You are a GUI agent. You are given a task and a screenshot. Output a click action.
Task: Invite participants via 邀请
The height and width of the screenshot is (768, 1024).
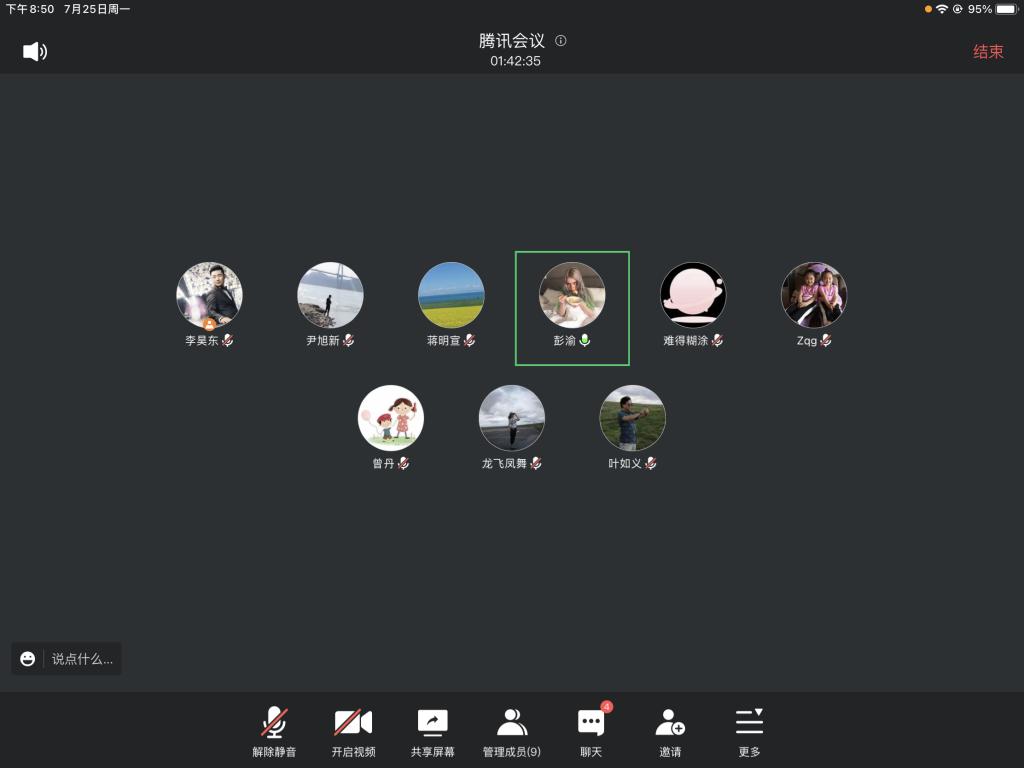(x=670, y=732)
